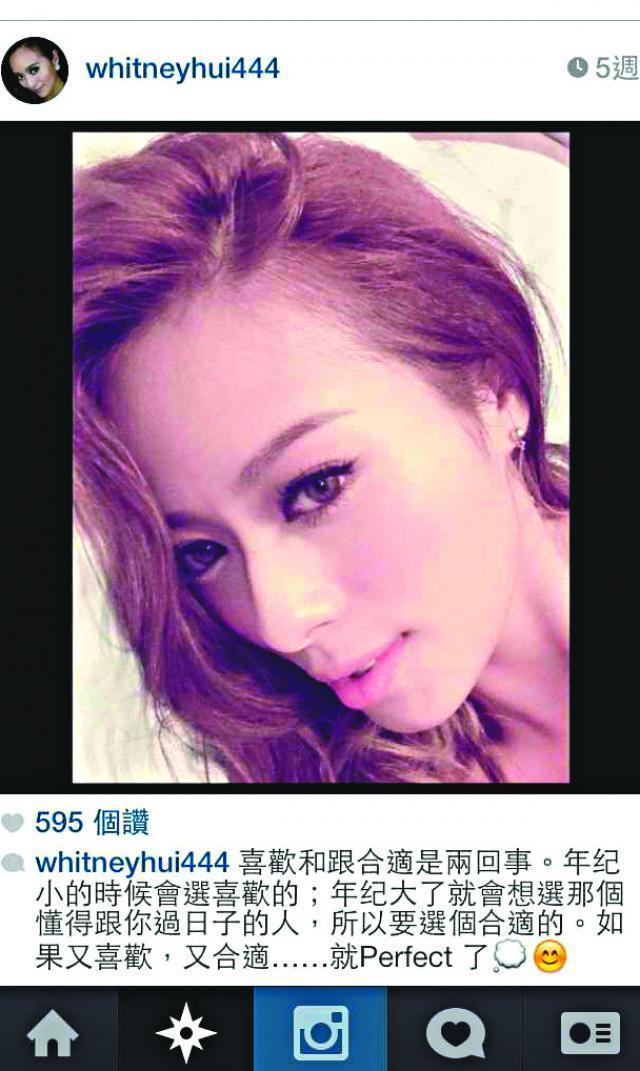The image size is (640, 1071).
Task: Go to the Home feed tab
Action: point(53,1032)
